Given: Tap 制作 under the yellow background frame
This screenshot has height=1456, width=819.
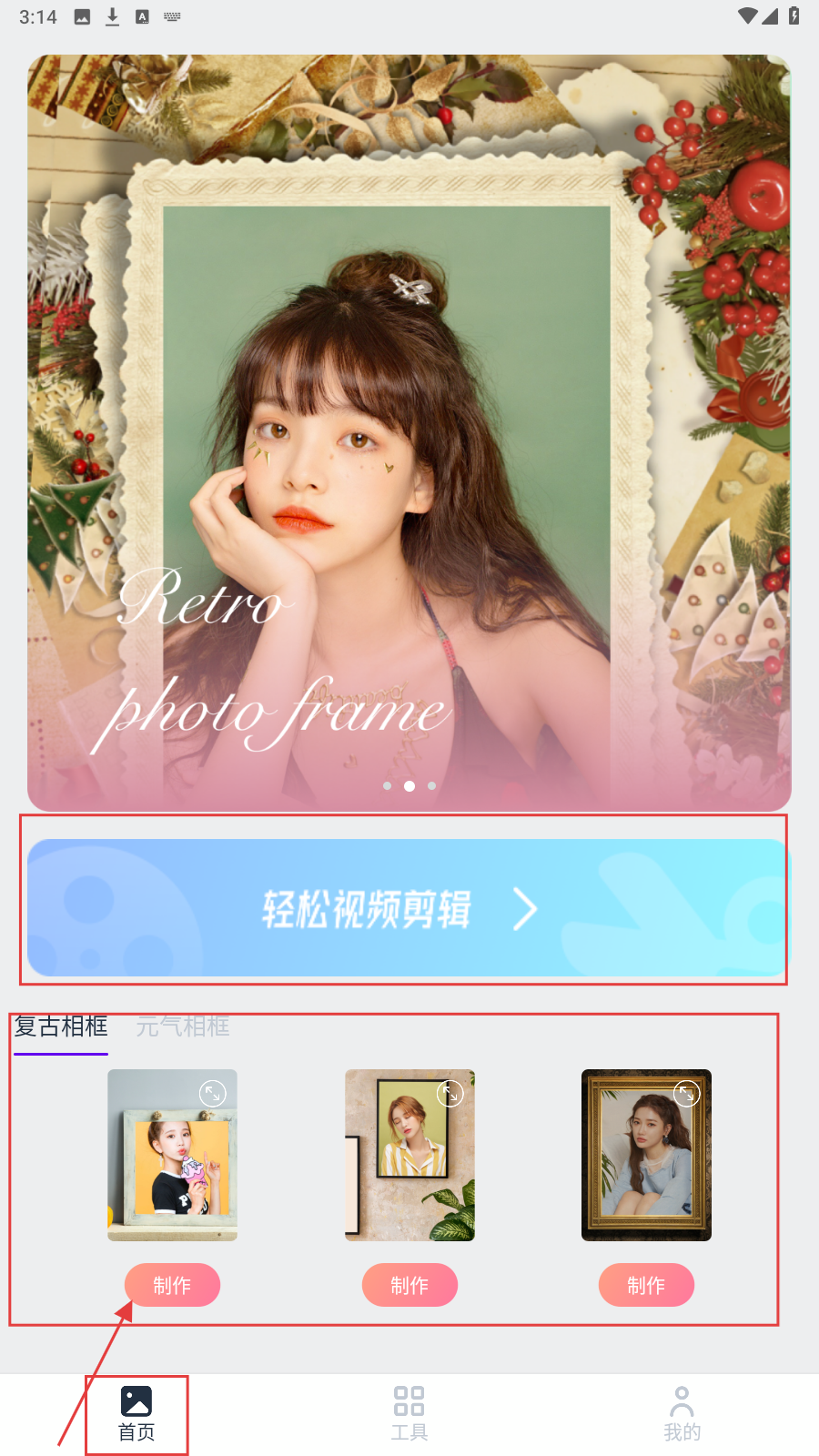Looking at the screenshot, I should click(x=172, y=1285).
